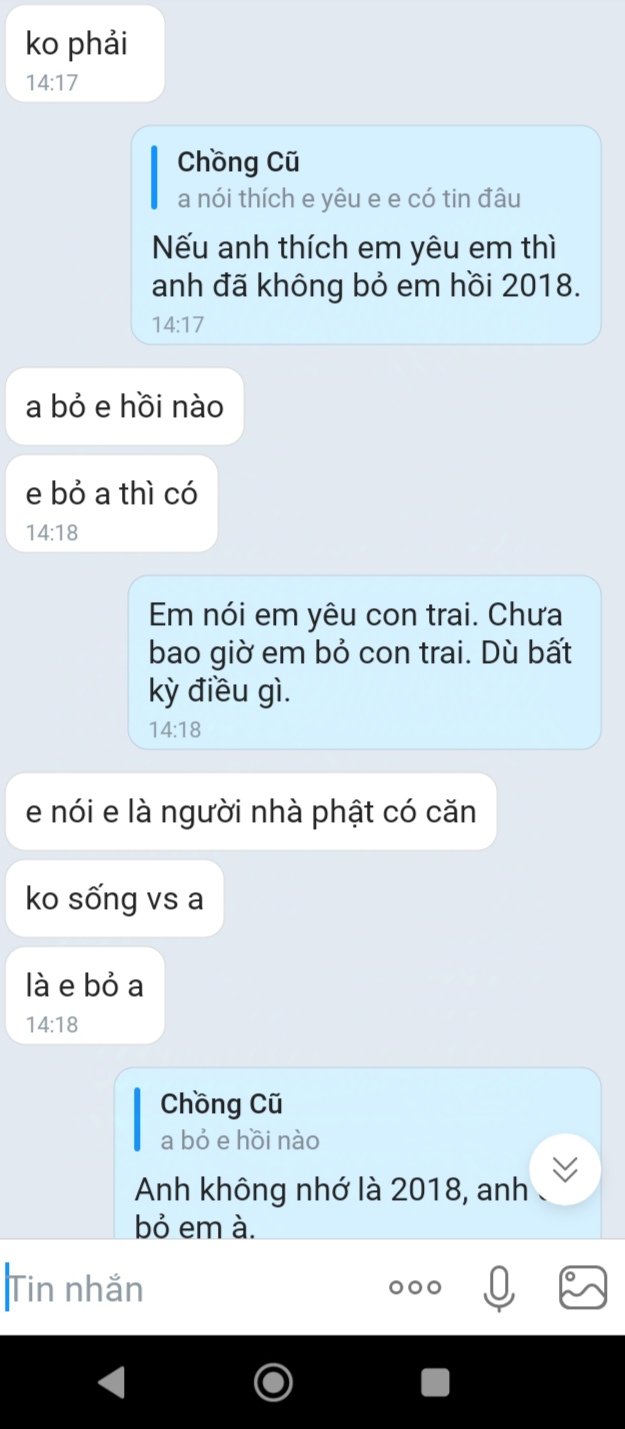Open the three-dot more options
The height and width of the screenshot is (1429, 625).
[415, 1288]
